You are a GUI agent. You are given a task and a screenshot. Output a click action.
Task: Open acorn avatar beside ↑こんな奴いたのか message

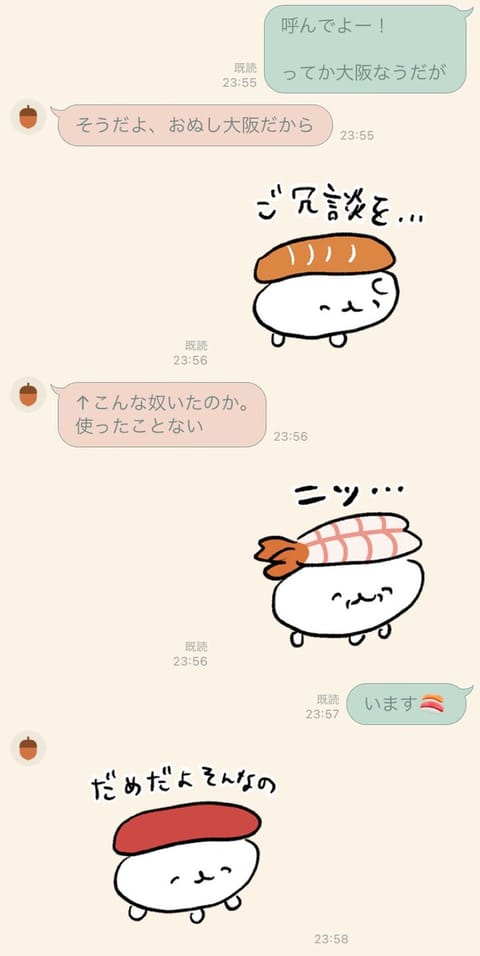(28, 394)
